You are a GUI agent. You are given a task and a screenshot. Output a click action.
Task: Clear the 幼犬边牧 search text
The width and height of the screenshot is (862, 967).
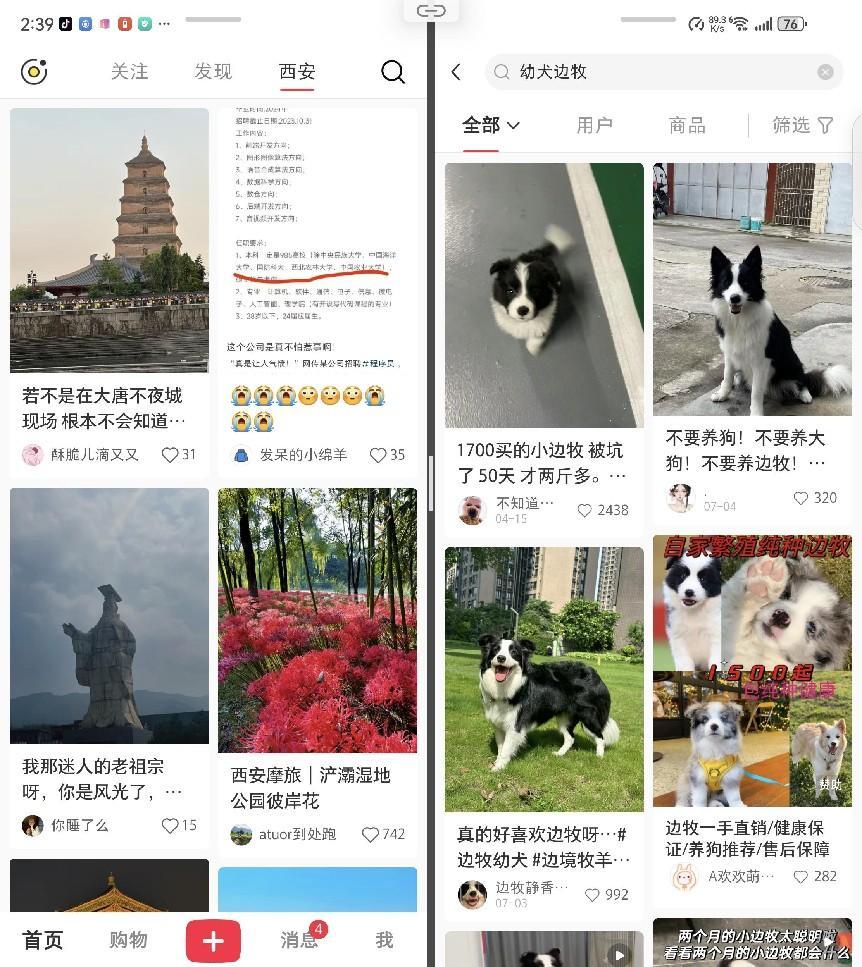click(x=825, y=72)
